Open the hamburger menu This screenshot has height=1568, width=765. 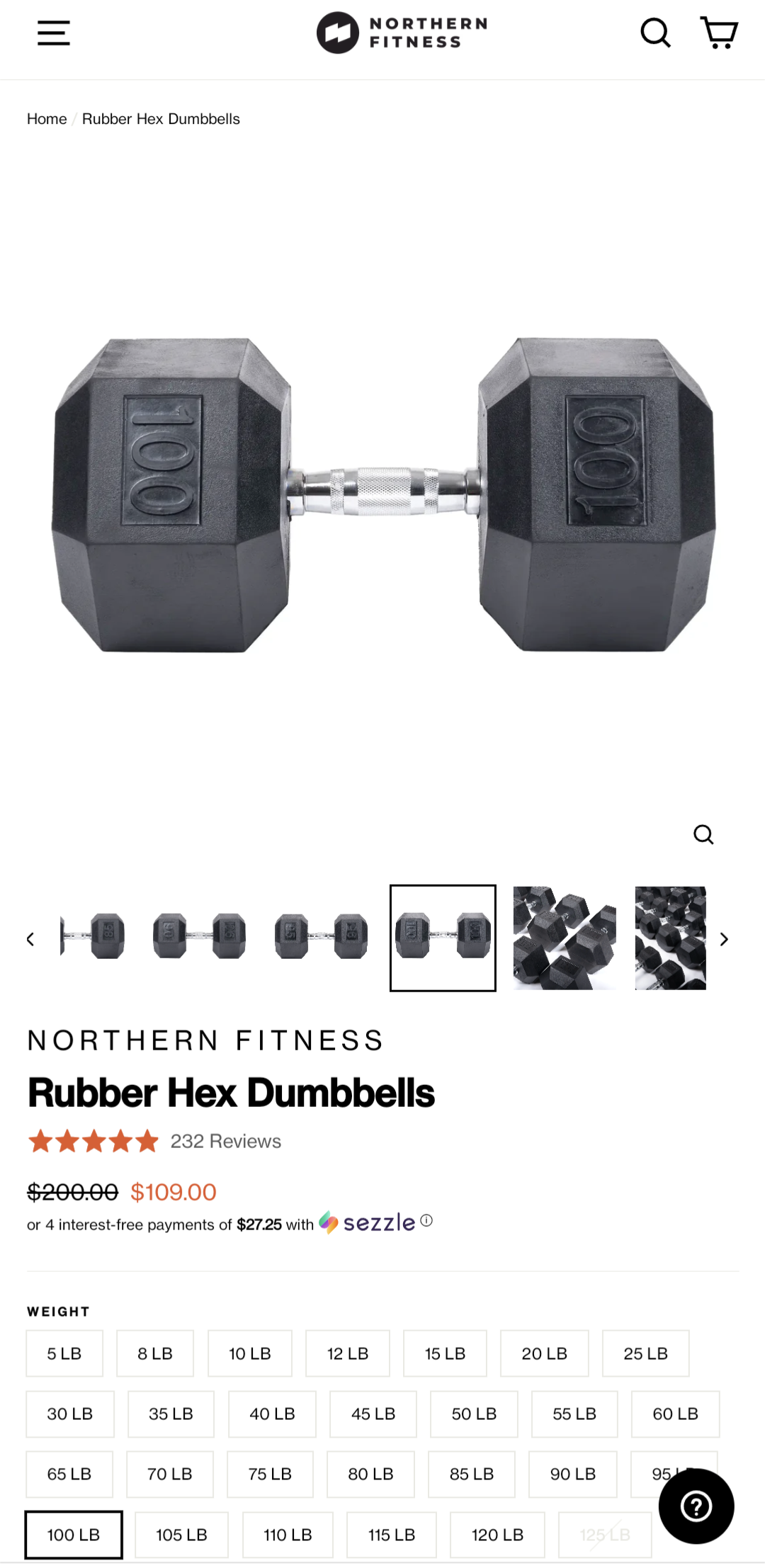tap(54, 33)
